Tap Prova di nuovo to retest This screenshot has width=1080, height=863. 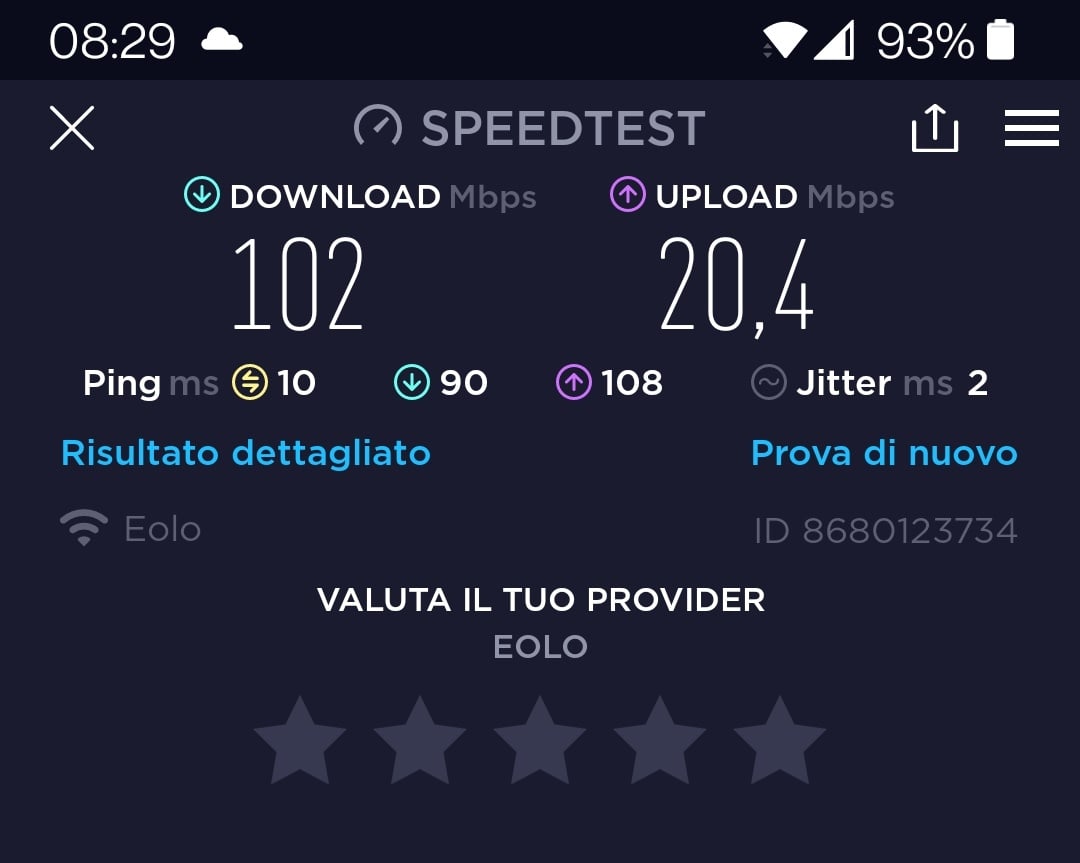click(x=884, y=453)
